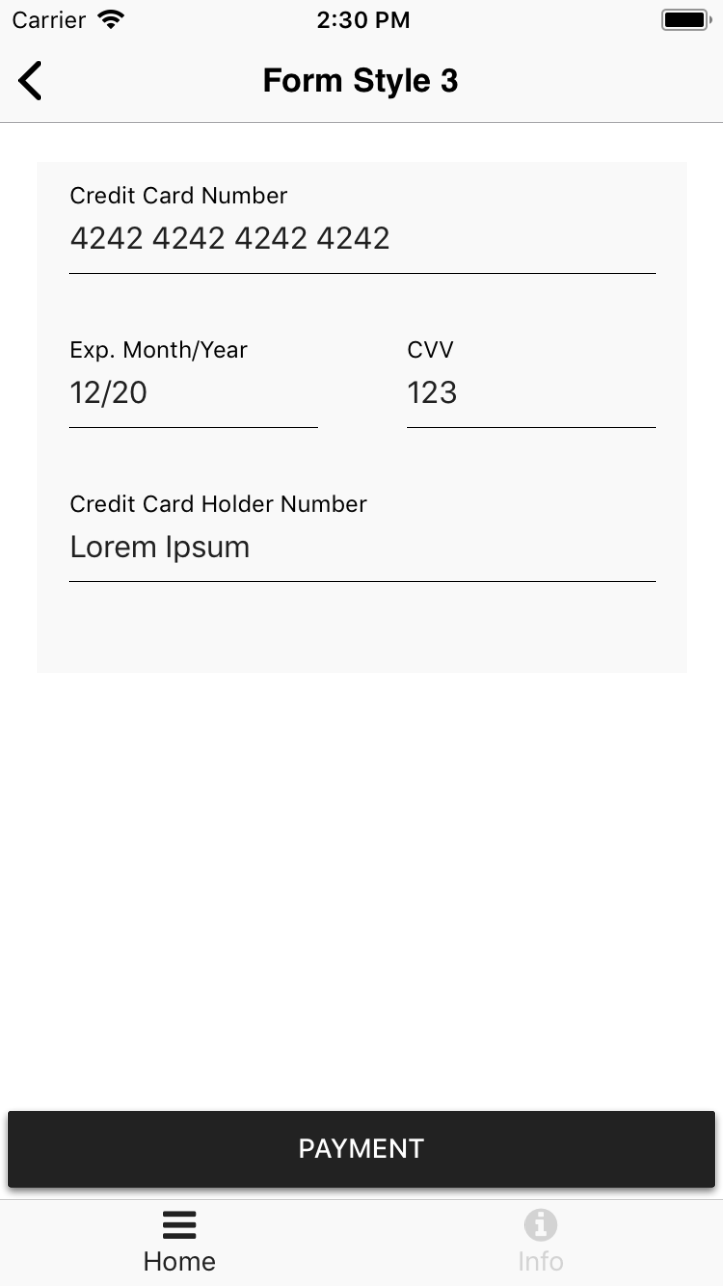Submit with the PAYMENT button
The height and width of the screenshot is (1286, 723).
pyautogui.click(x=361, y=1149)
